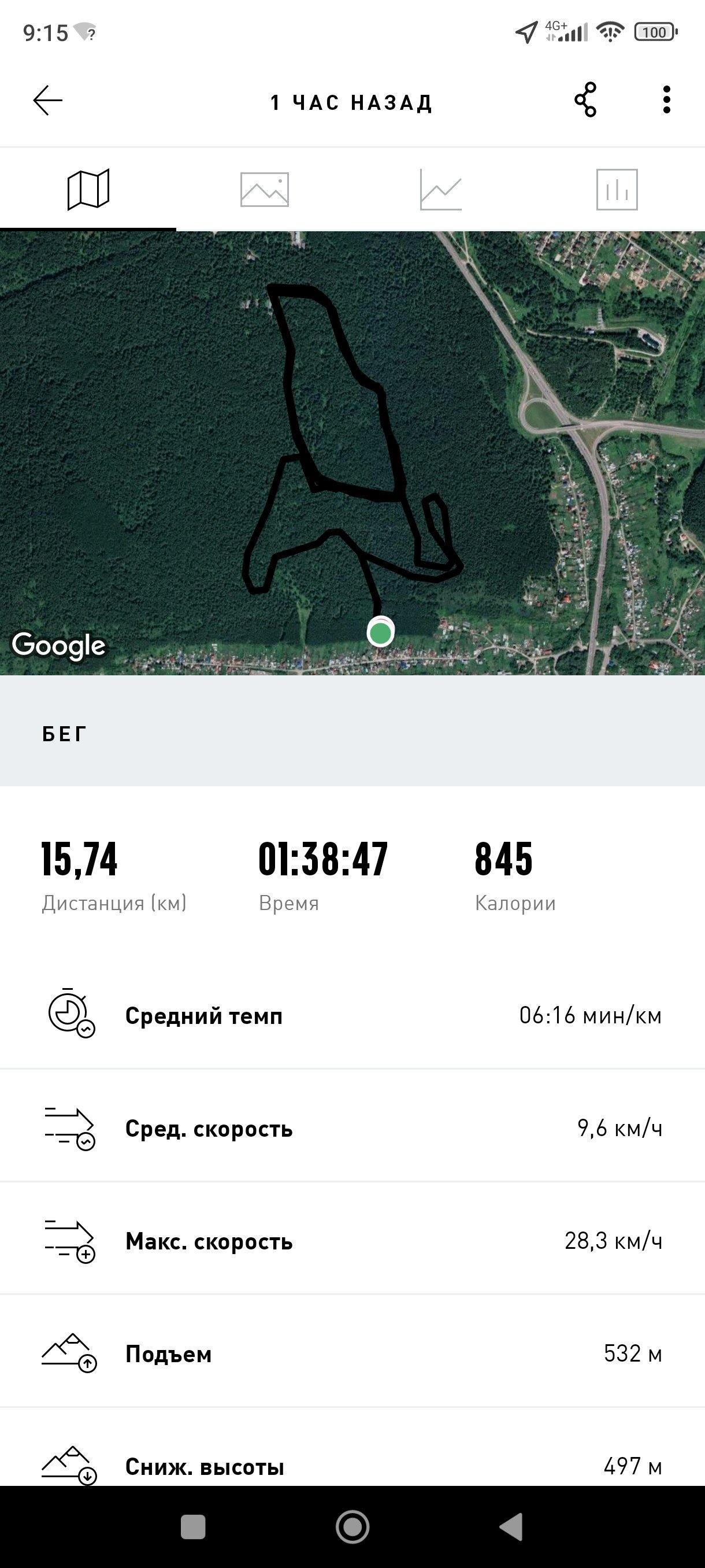Switch to the line chart tab
Viewport: 705px width, 1568px height.
tap(440, 190)
